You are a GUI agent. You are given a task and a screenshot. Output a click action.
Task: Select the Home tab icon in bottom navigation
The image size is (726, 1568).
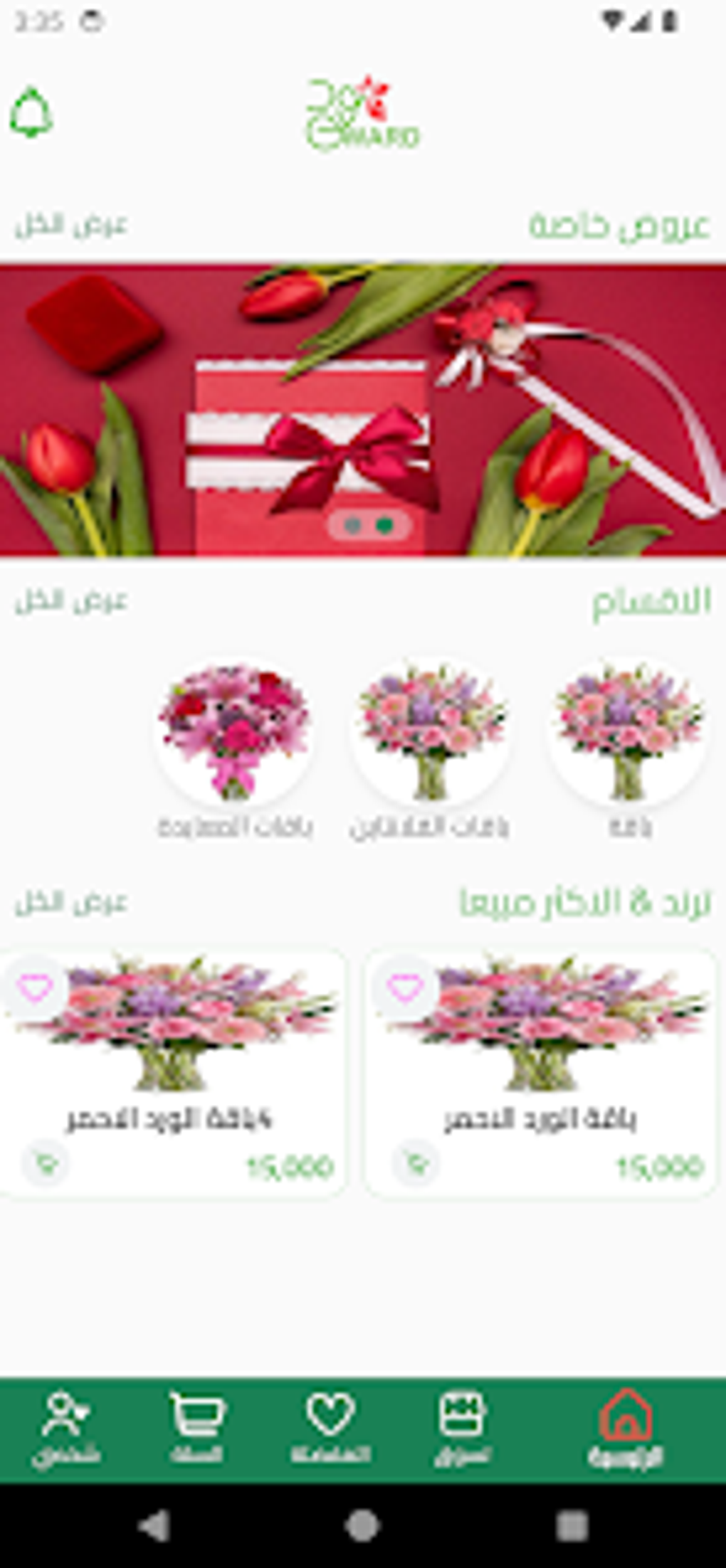626,1414
